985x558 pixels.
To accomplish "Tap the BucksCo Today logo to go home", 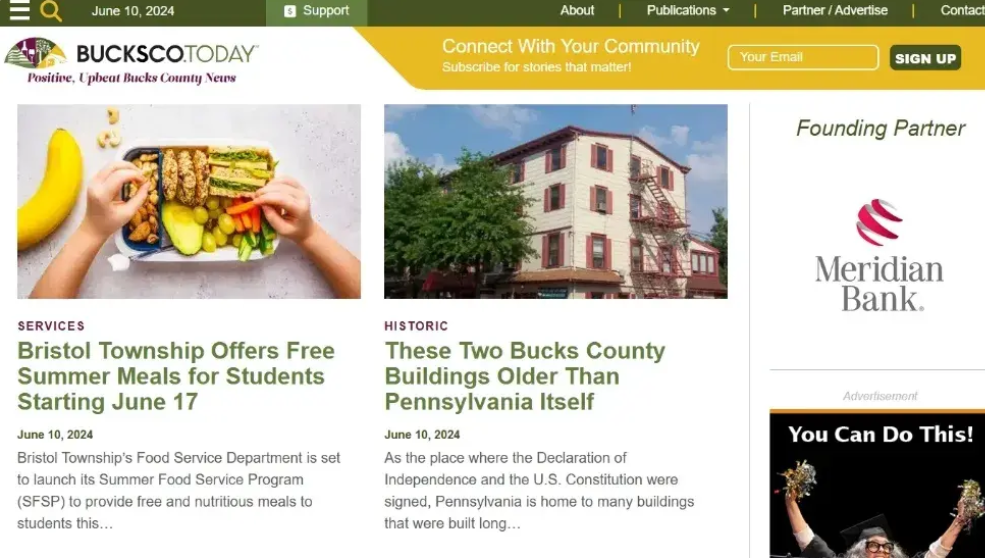I will click(x=132, y=60).
